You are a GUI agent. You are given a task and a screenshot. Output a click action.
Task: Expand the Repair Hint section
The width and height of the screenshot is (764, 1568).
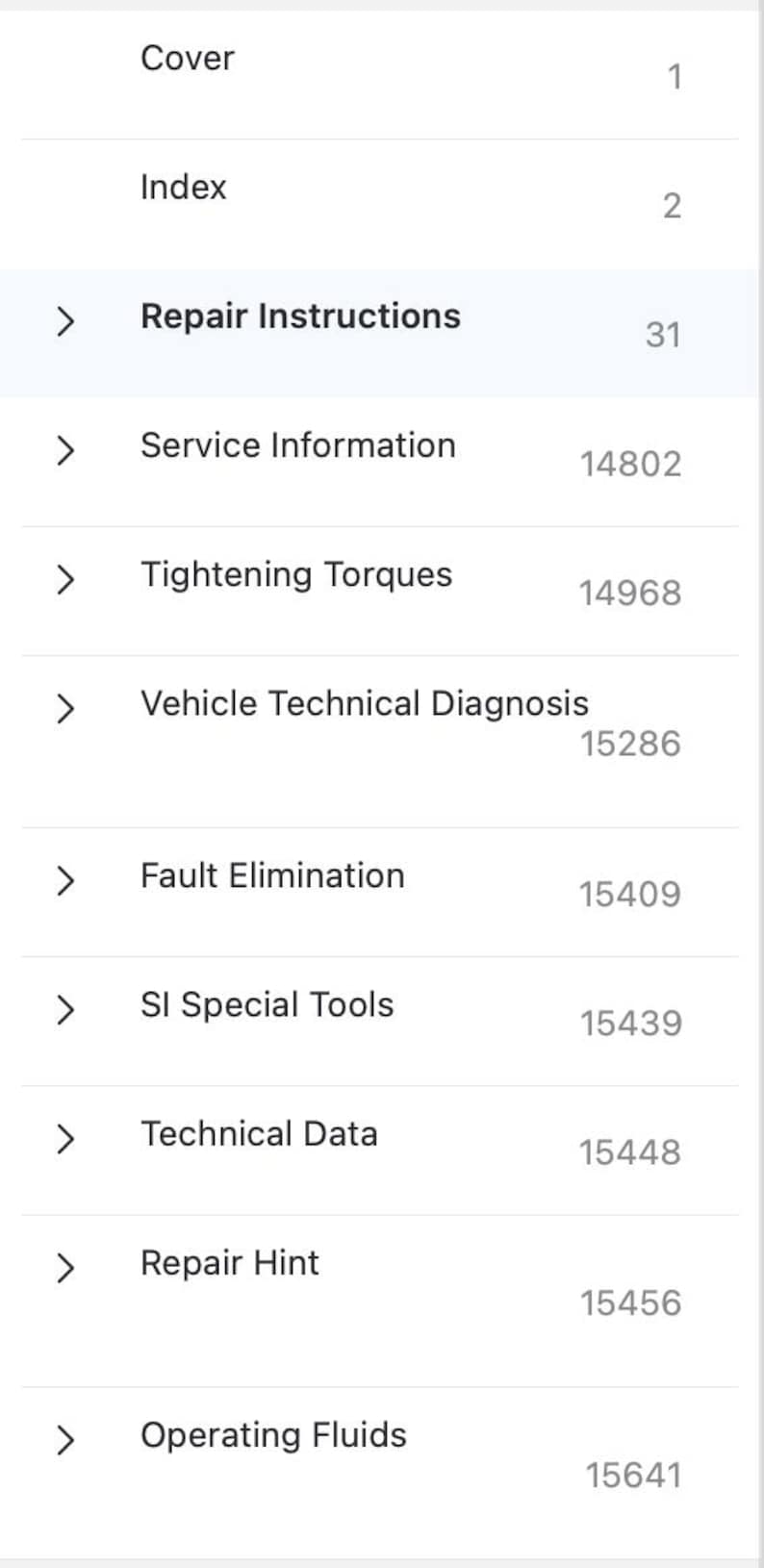(65, 1268)
